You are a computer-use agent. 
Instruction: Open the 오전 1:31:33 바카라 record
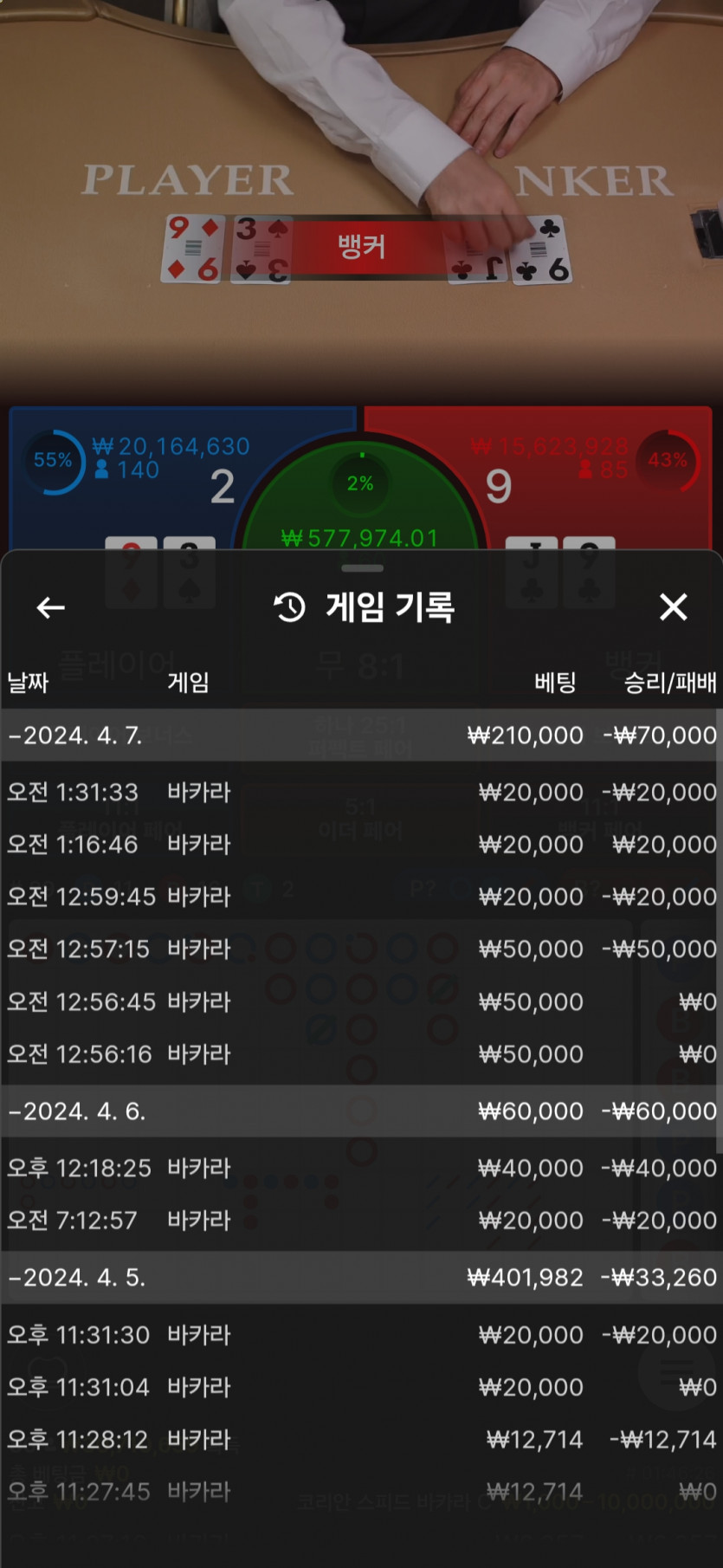[361, 793]
